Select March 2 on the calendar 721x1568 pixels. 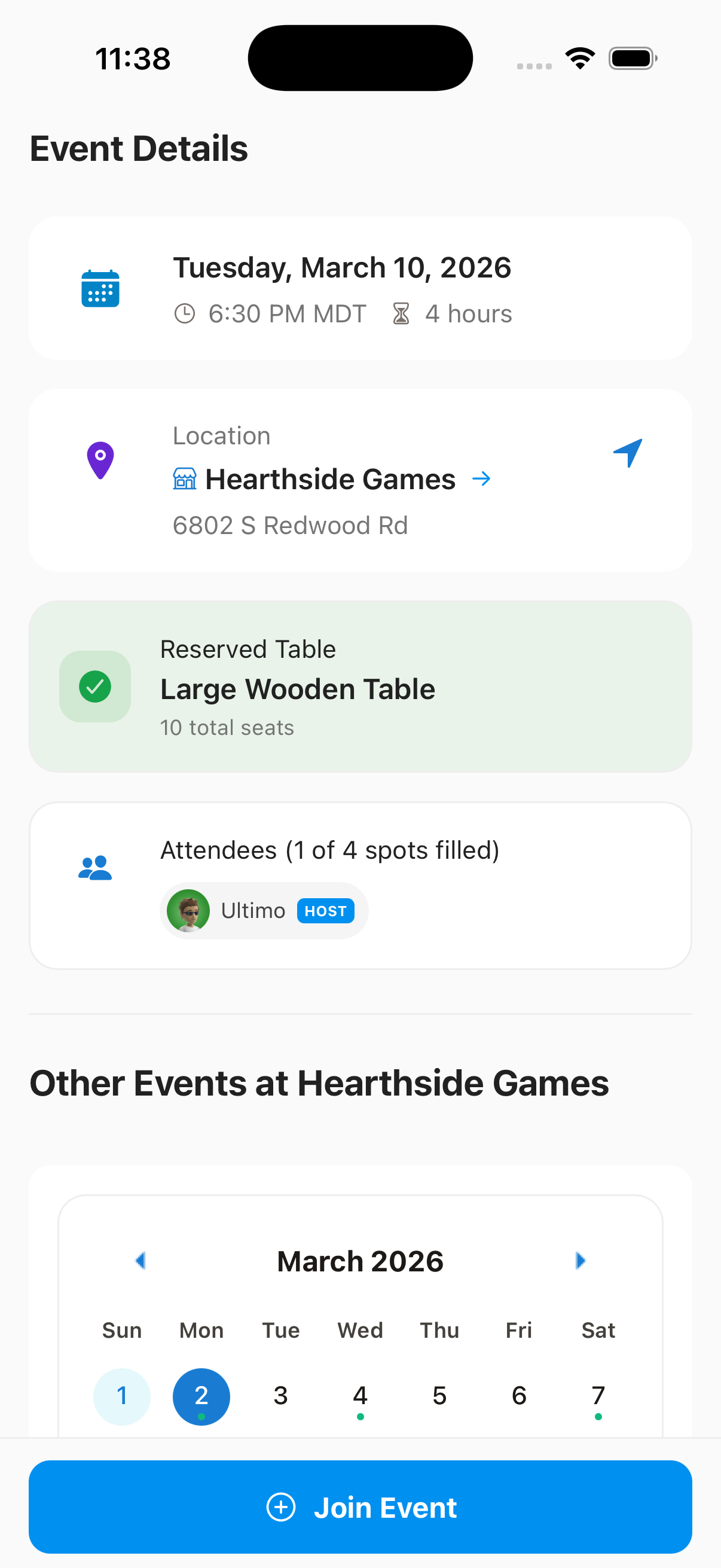[201, 1397]
